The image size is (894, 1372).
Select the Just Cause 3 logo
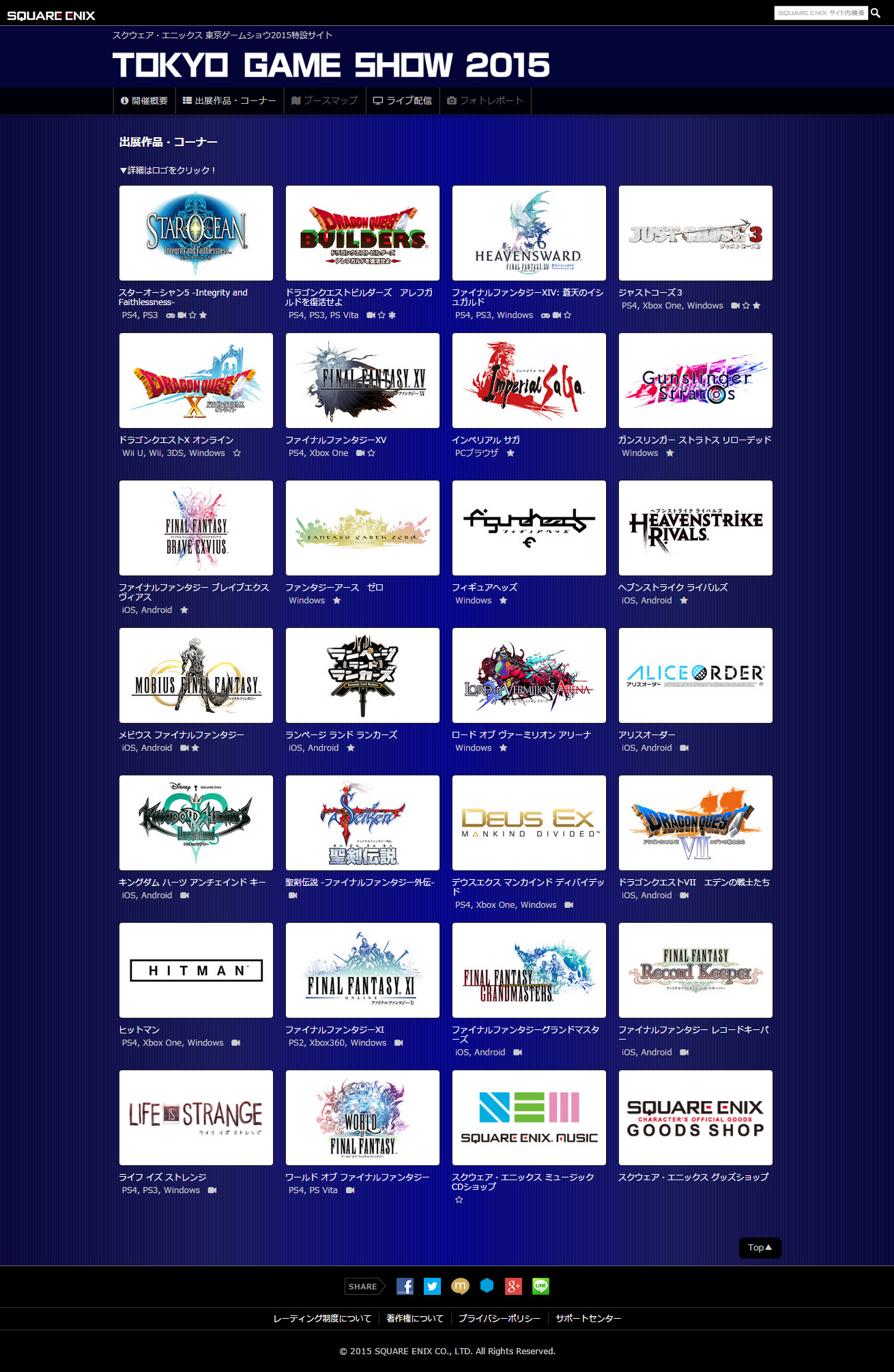tap(695, 233)
